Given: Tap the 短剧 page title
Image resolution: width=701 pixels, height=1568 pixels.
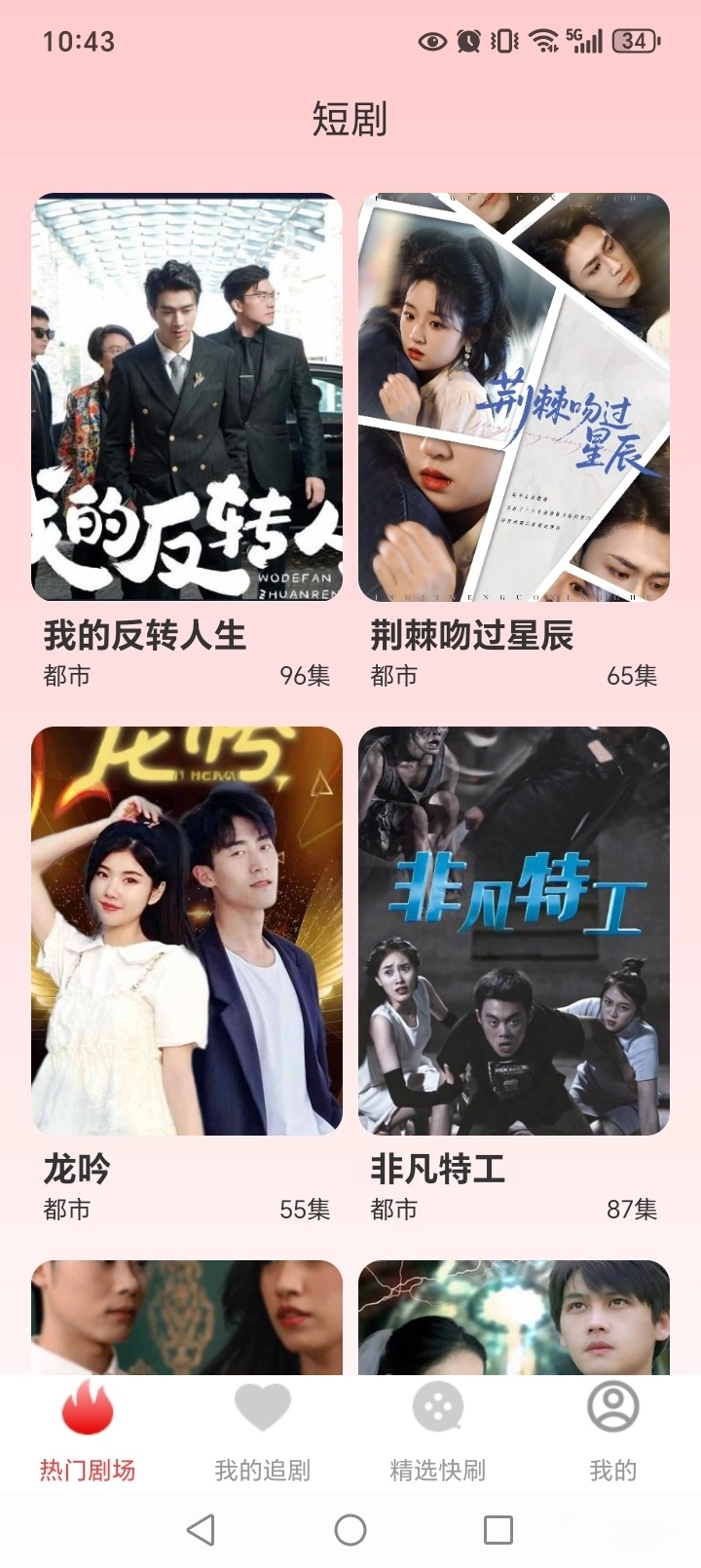Looking at the screenshot, I should coord(350,119).
